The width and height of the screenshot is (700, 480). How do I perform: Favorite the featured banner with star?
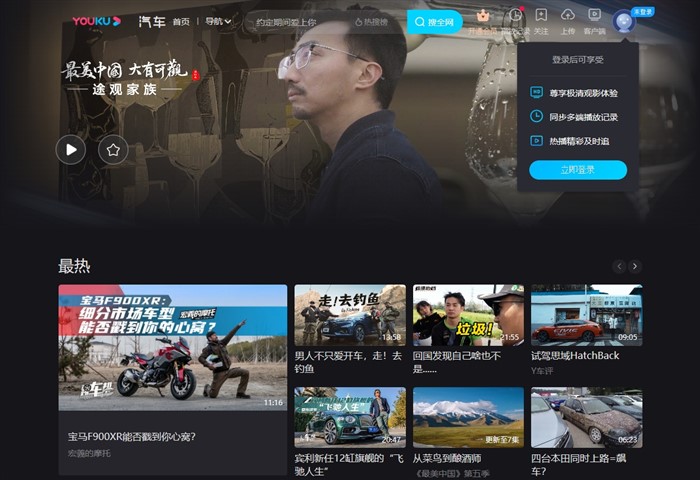point(113,149)
